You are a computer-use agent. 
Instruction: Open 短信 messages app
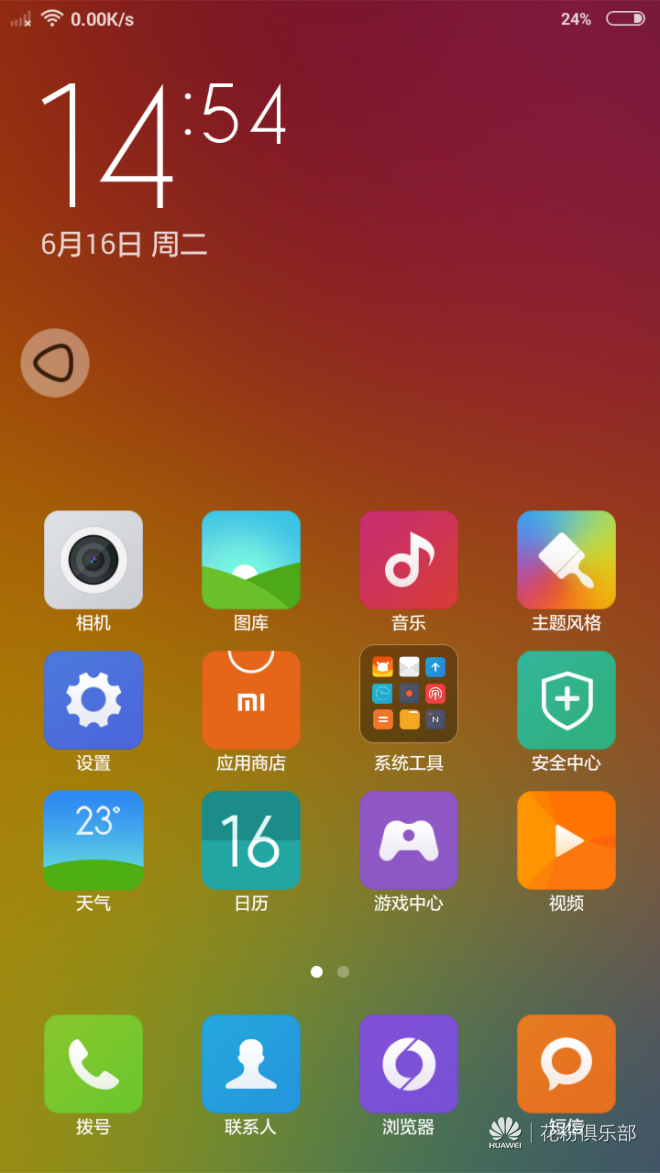566,1064
